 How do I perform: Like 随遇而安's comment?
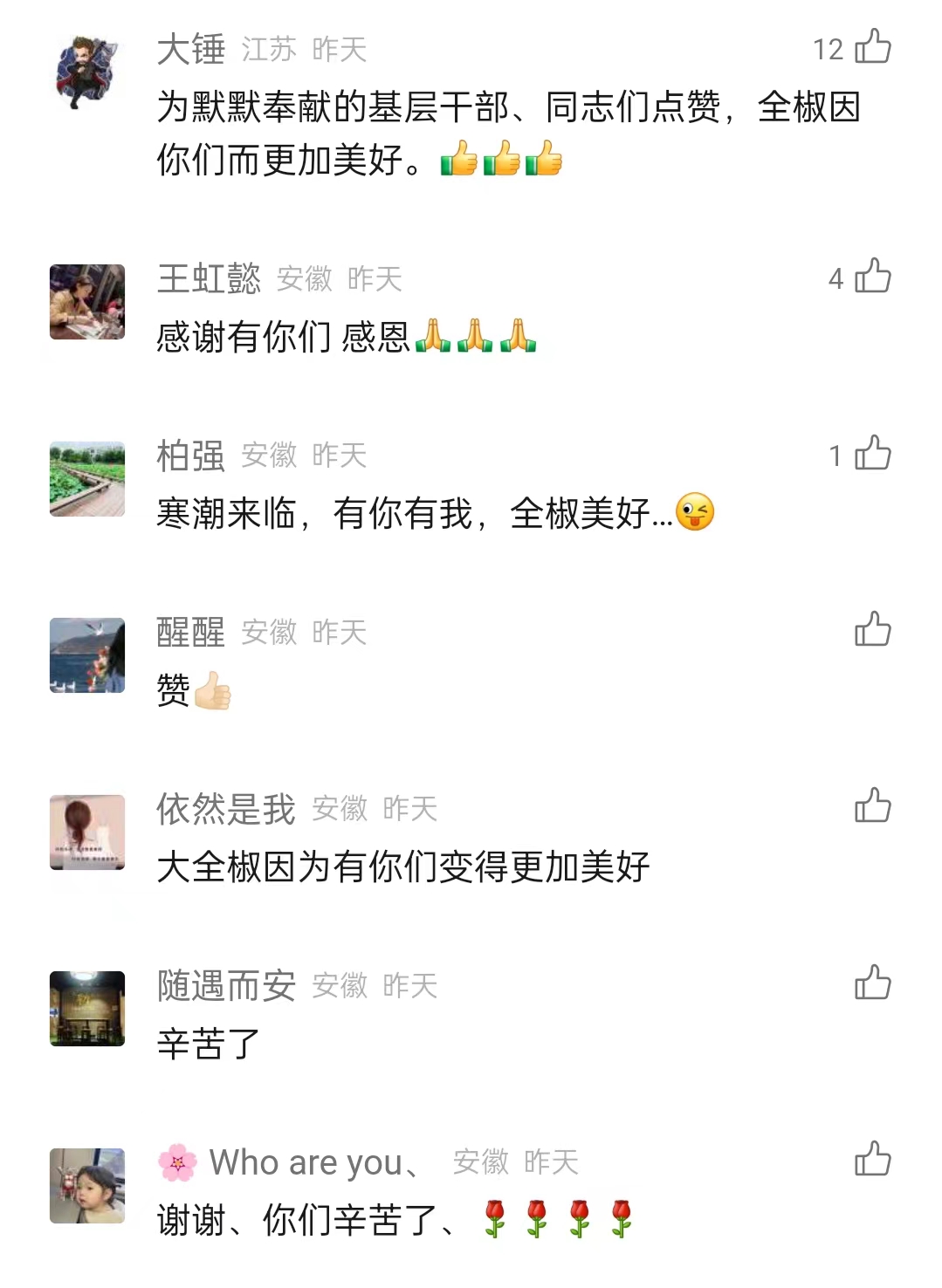click(x=872, y=983)
